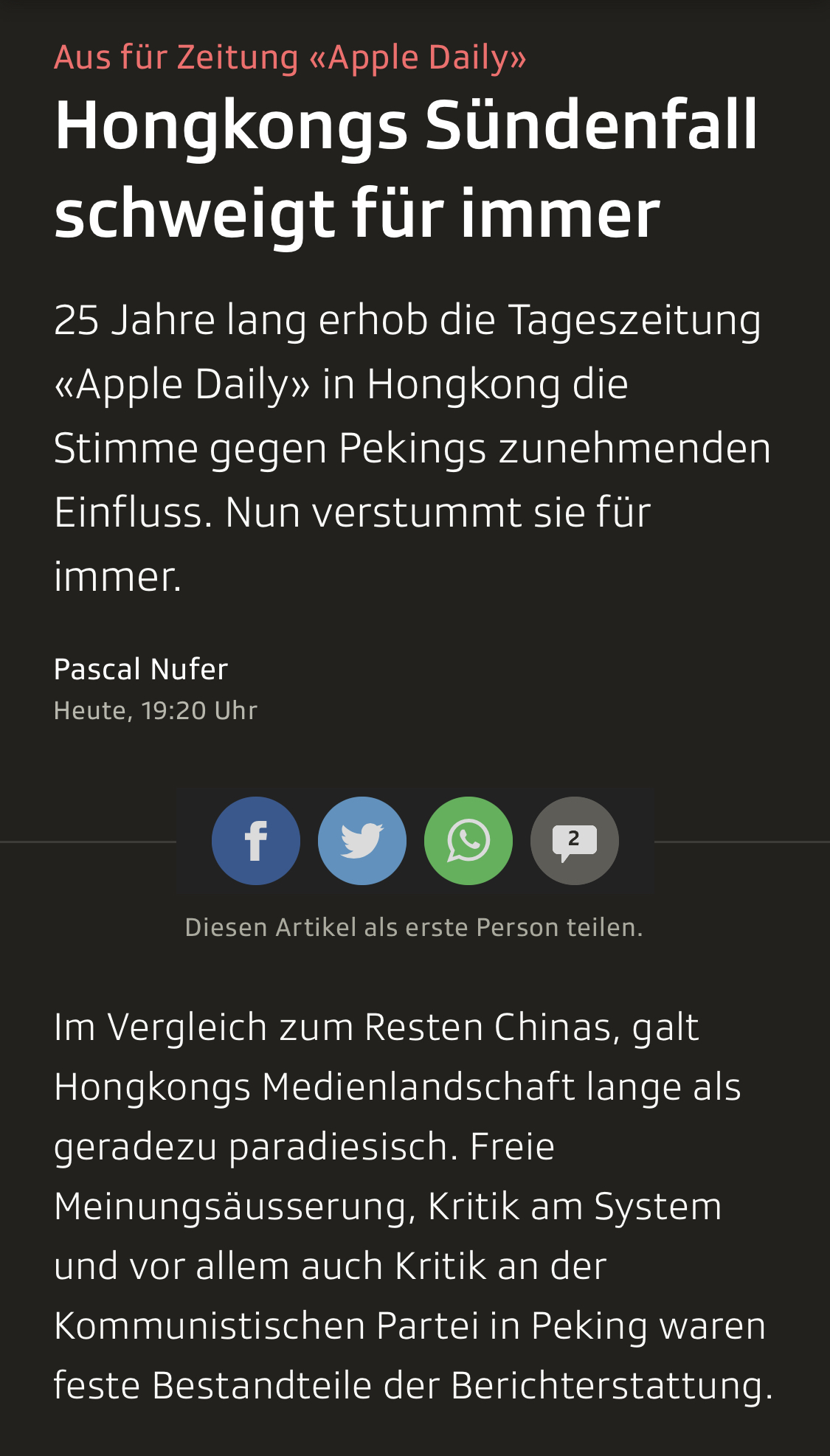Share this article on Twitter
830x1456 pixels.
(362, 841)
